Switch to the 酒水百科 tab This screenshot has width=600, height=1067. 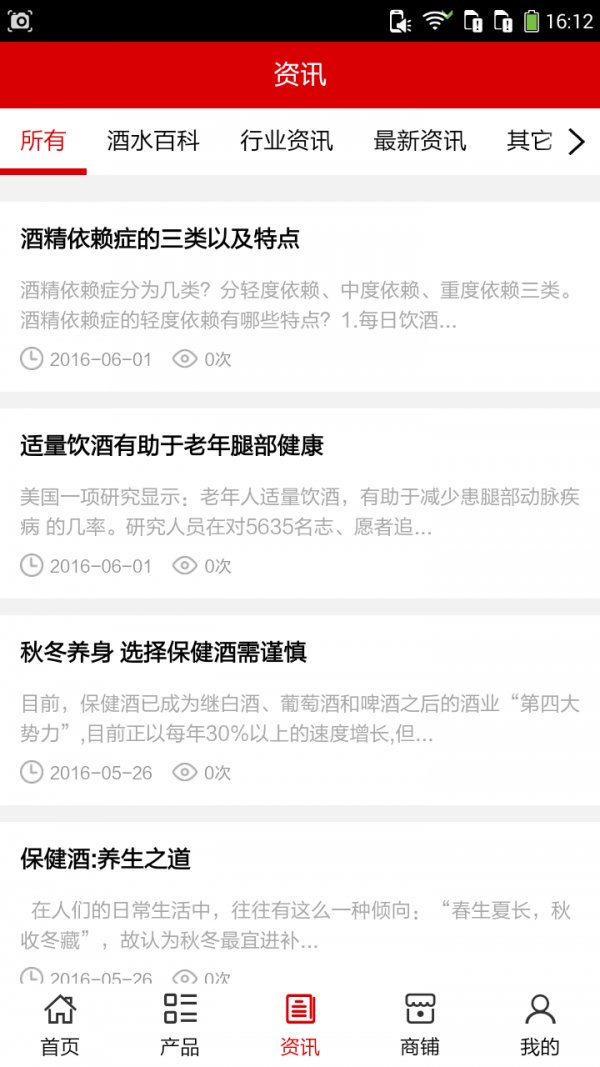[x=153, y=141]
